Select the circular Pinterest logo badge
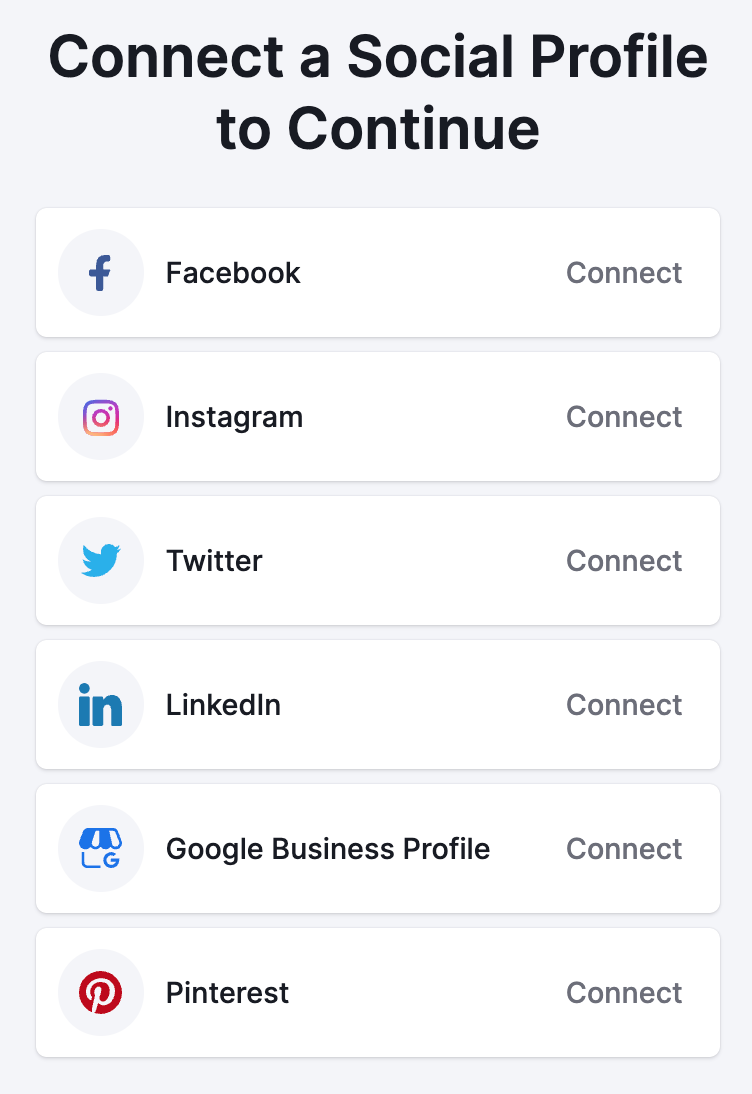 (x=101, y=992)
